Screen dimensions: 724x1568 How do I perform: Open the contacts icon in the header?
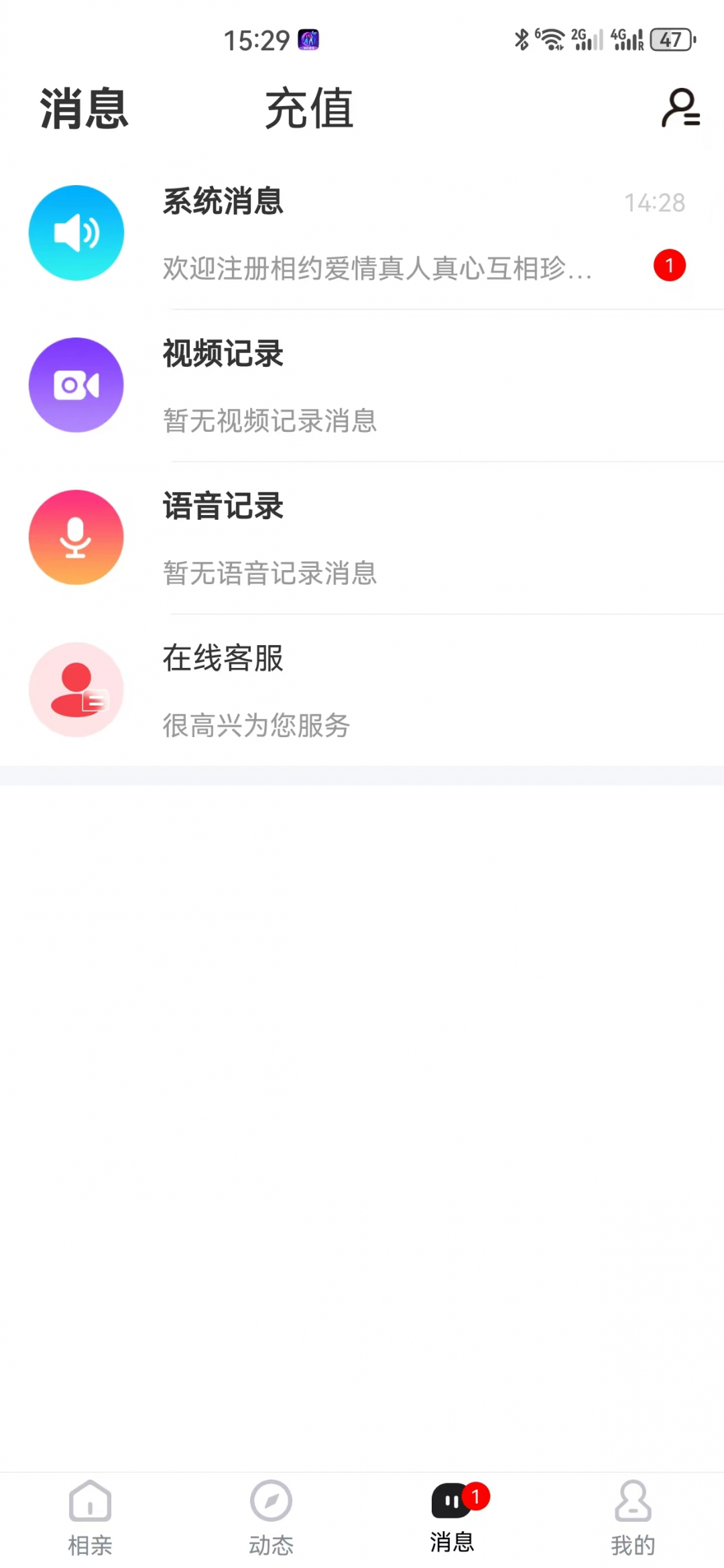point(680,108)
